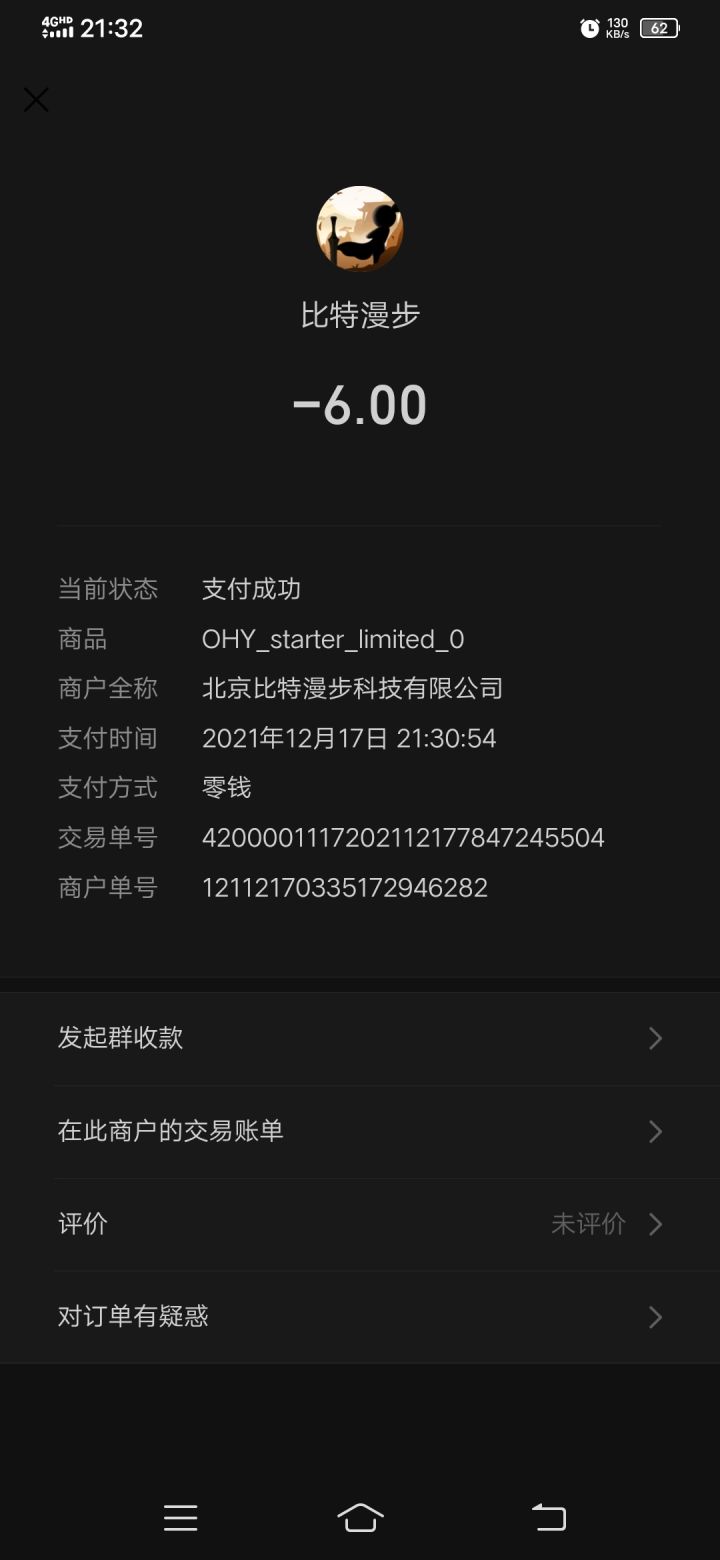720x1560 pixels.
Task: Tap the battery level indicator
Action: coord(659,28)
